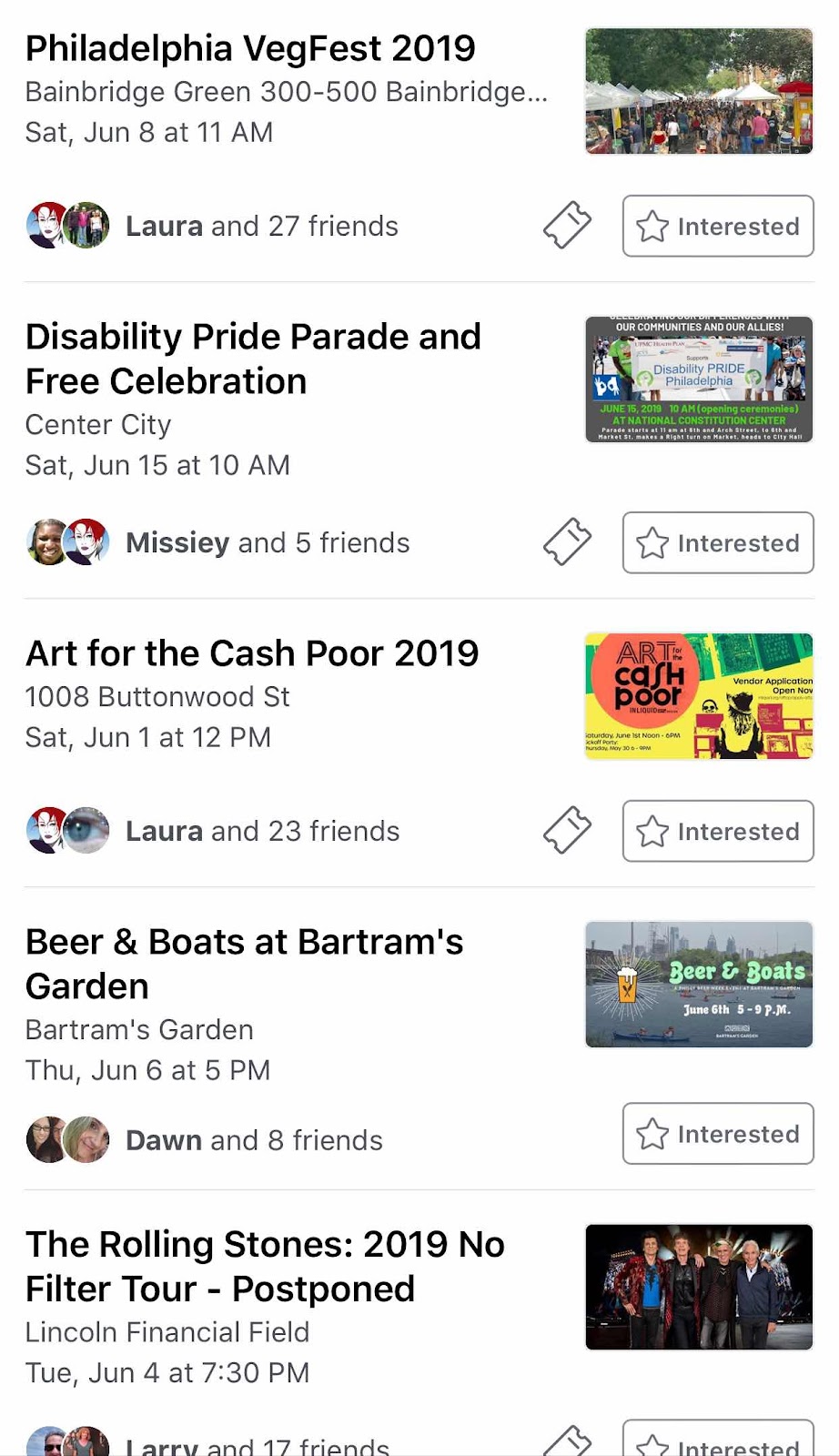Image resolution: width=839 pixels, height=1456 pixels.
Task: See Dawn and 8 friends attending
Action: [254, 1140]
